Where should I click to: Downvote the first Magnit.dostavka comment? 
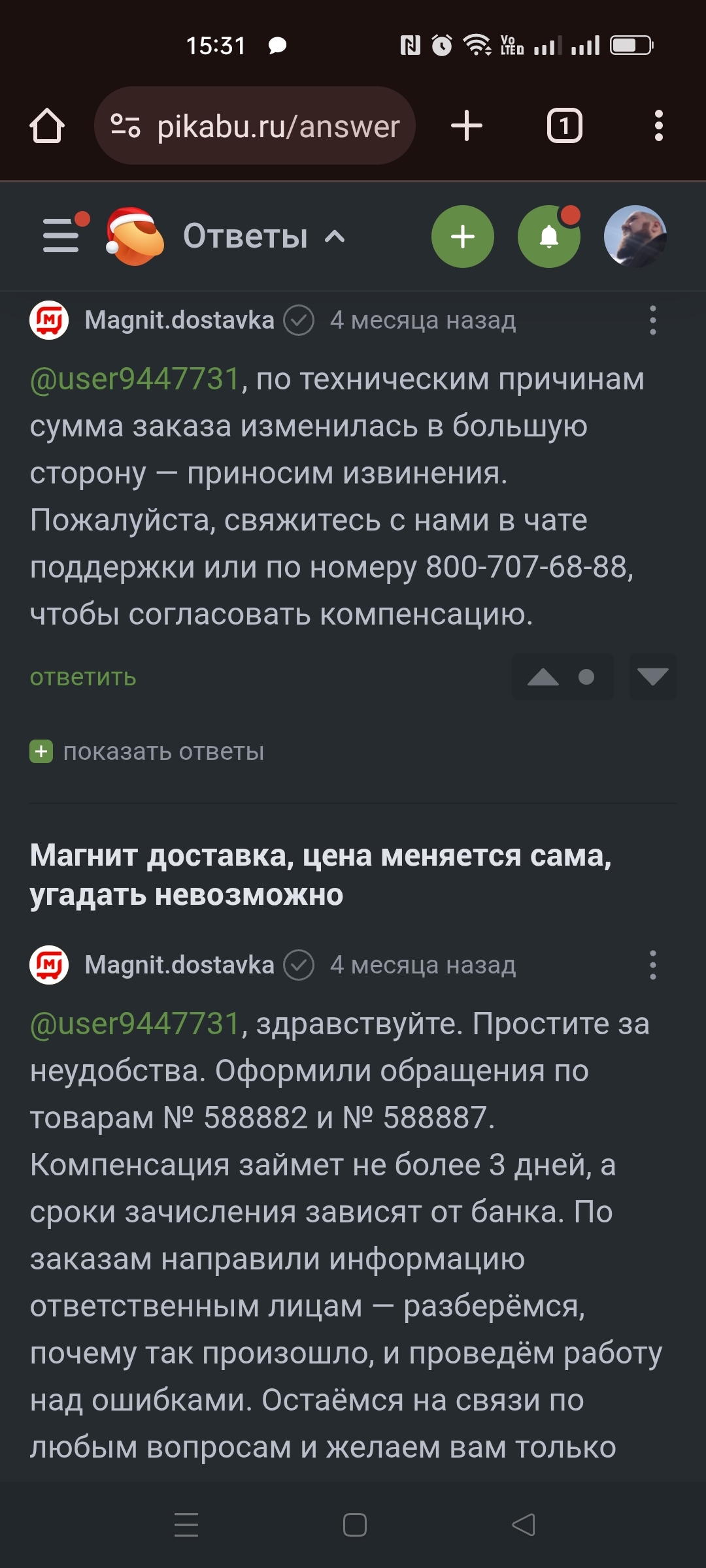coord(652,677)
